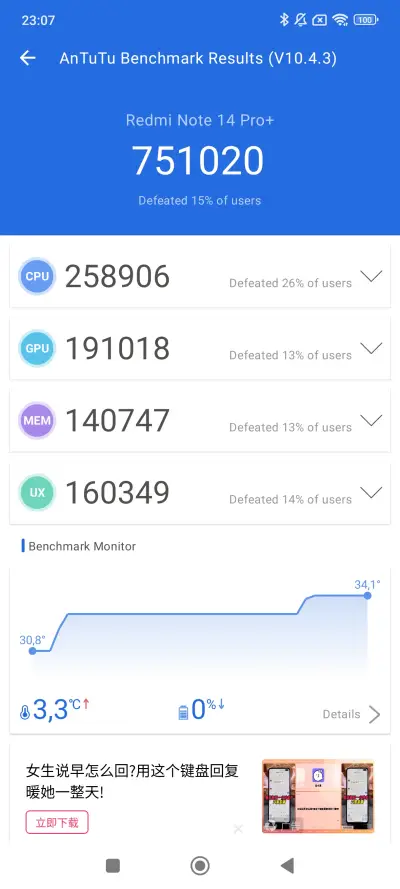Image resolution: width=400 pixels, height=889 pixels.
Task: Expand the MEM score details
Action: pyautogui.click(x=372, y=420)
